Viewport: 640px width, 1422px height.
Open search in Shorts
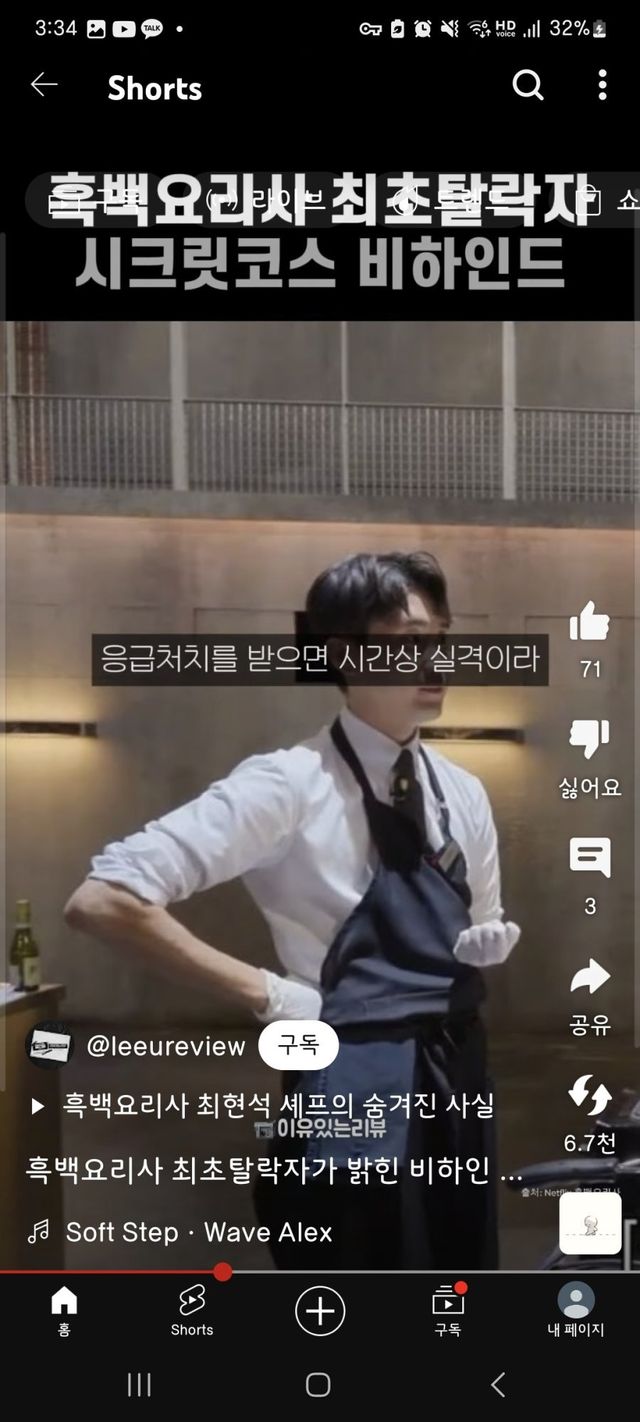(528, 86)
